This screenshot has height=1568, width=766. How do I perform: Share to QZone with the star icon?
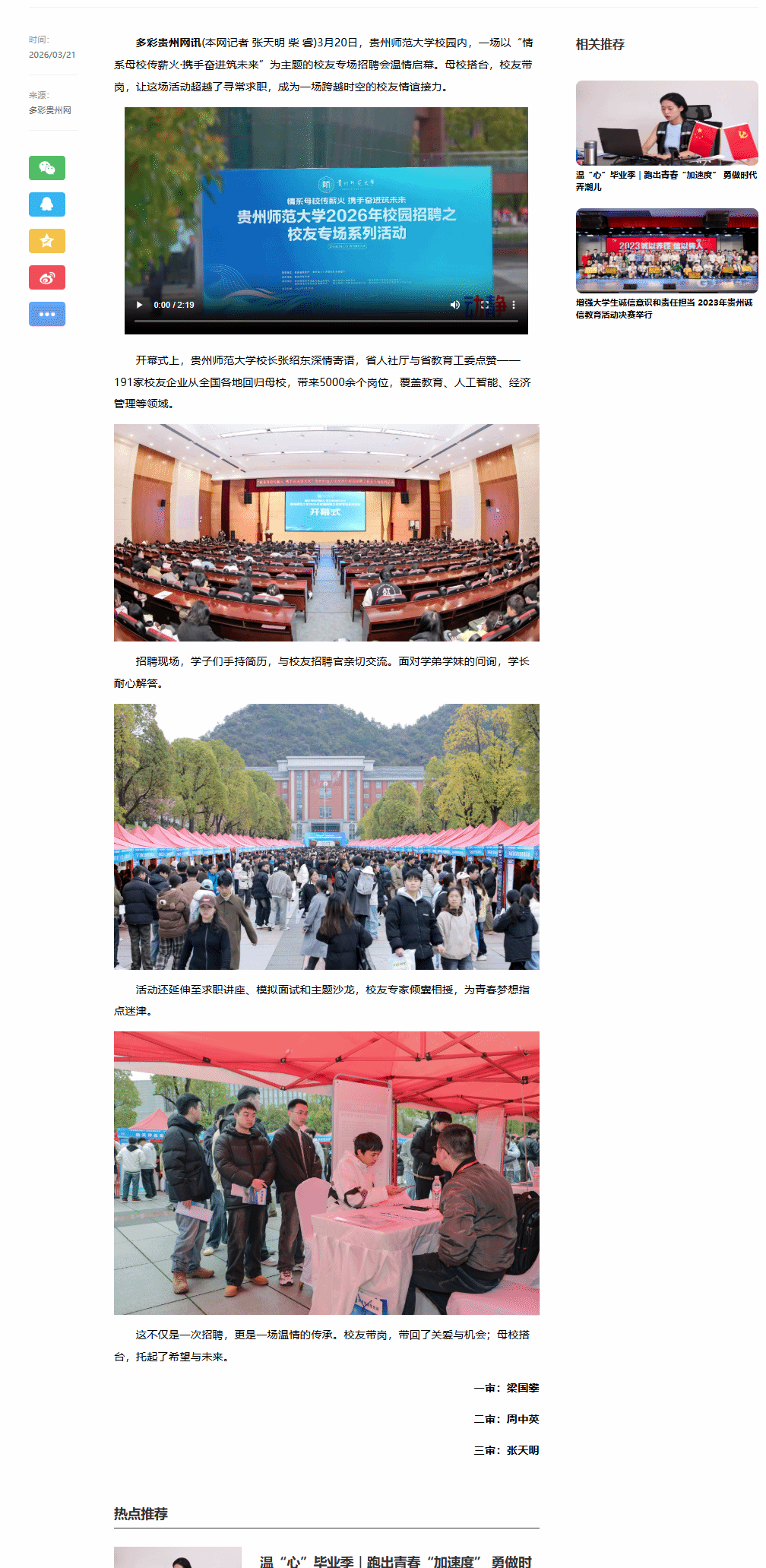47,241
